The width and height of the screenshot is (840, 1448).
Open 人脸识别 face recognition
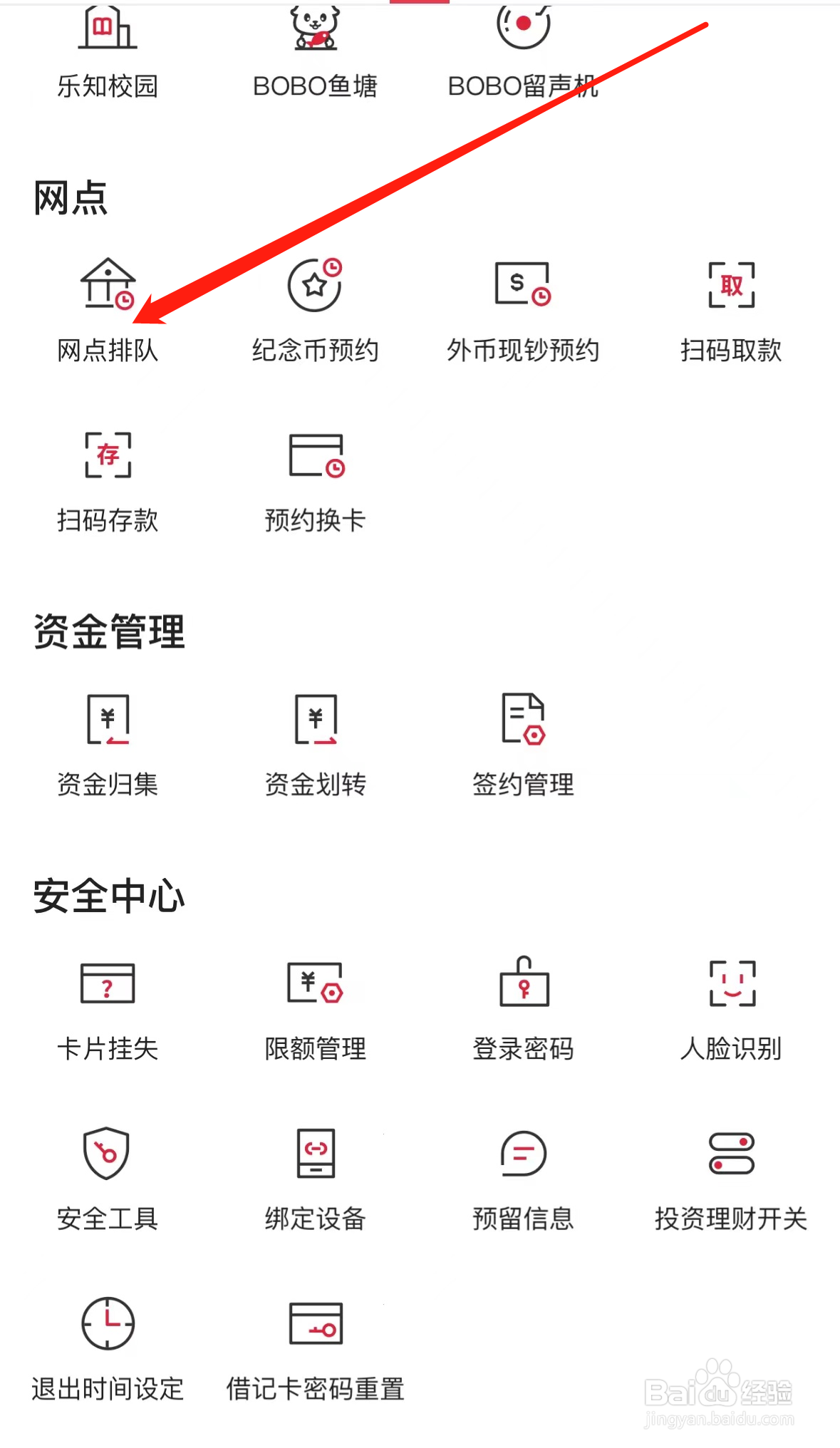731,1008
